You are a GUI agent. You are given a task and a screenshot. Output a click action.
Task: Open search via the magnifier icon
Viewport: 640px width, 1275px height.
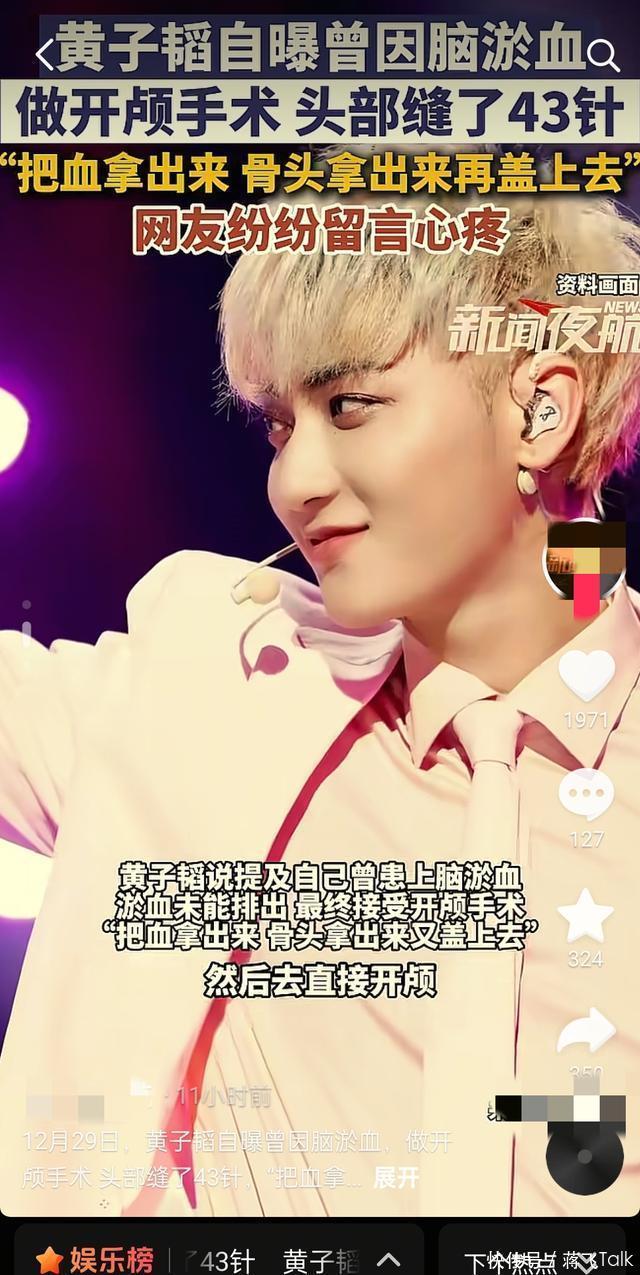(x=603, y=55)
